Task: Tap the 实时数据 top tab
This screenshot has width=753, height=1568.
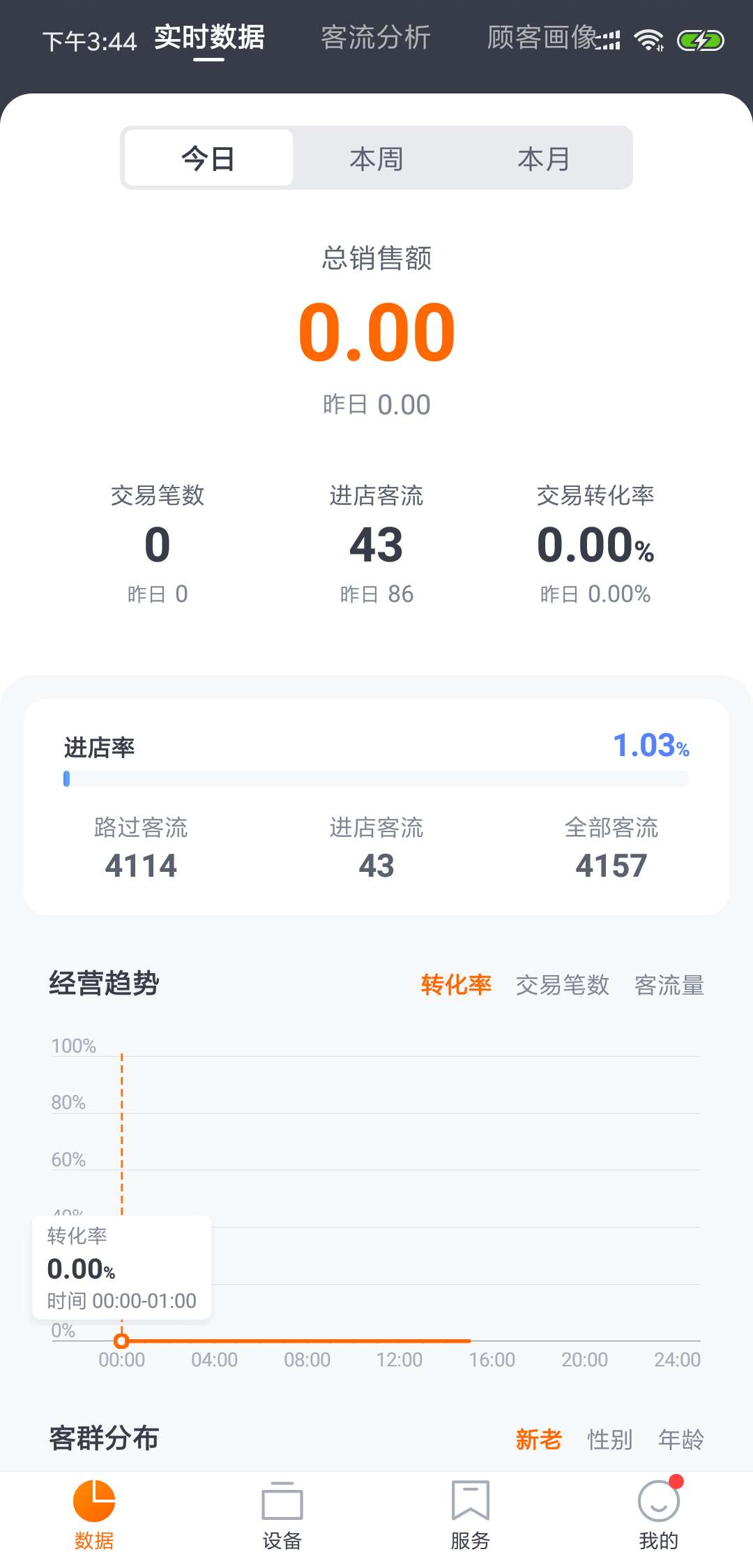Action: click(209, 38)
